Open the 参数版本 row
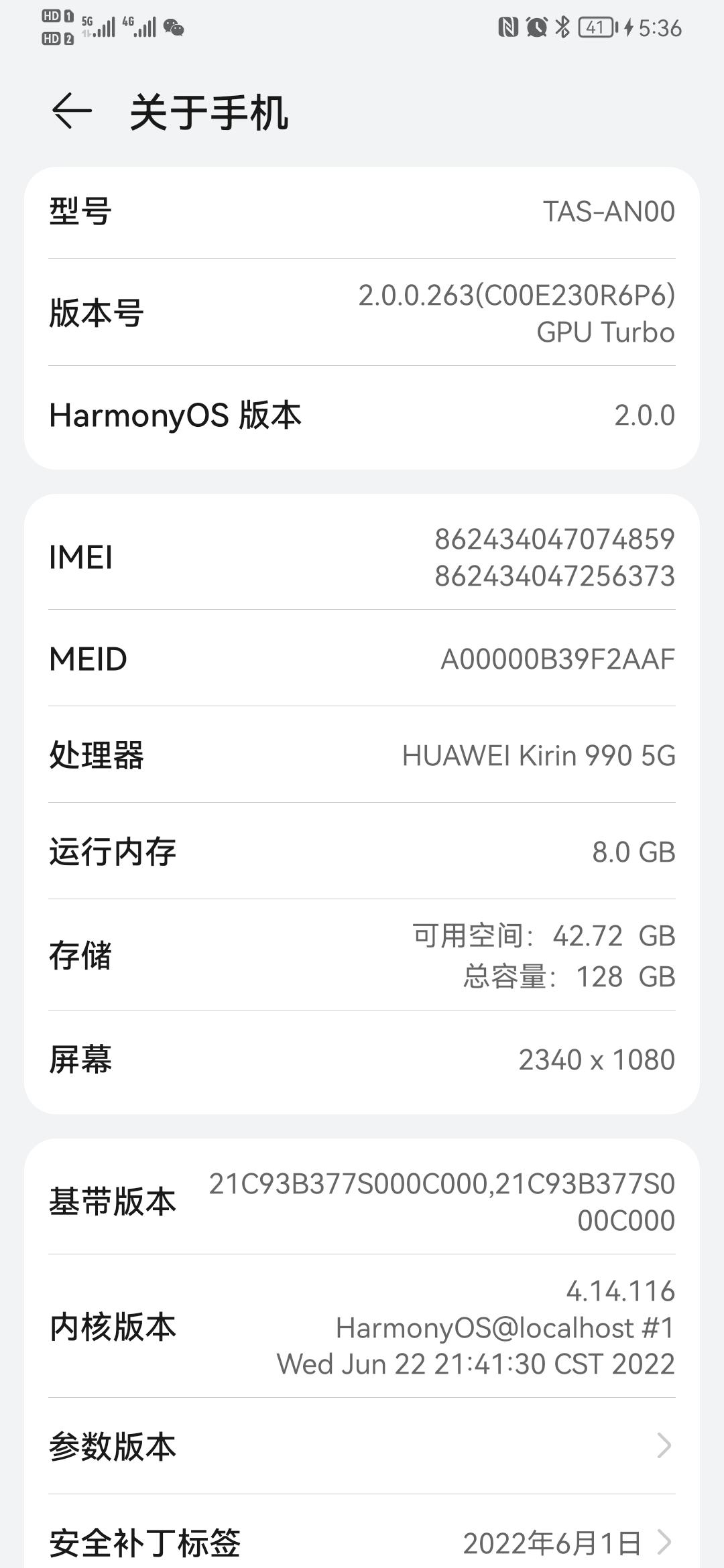 [362, 1446]
